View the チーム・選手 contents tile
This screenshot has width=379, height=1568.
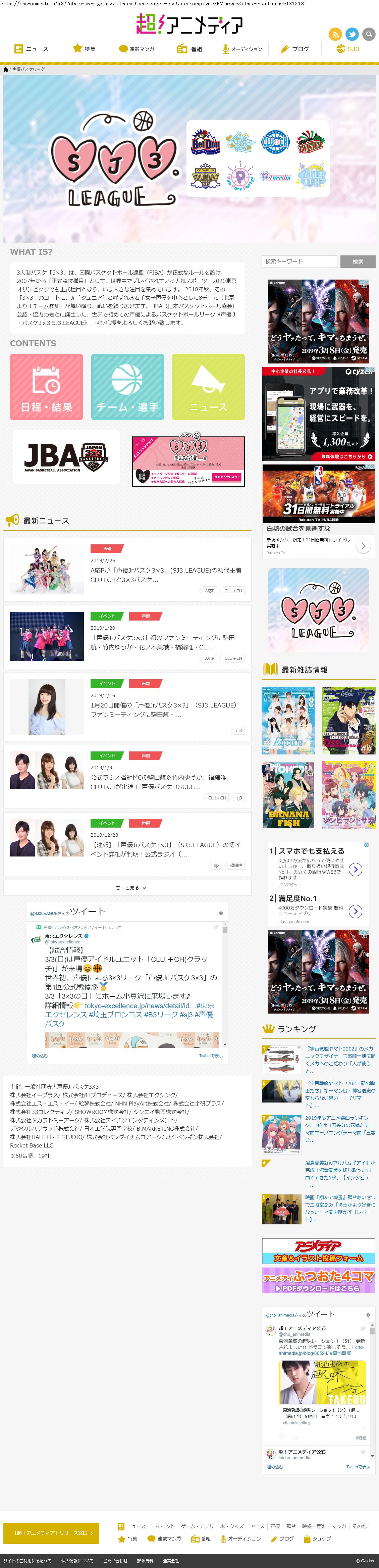[127, 387]
